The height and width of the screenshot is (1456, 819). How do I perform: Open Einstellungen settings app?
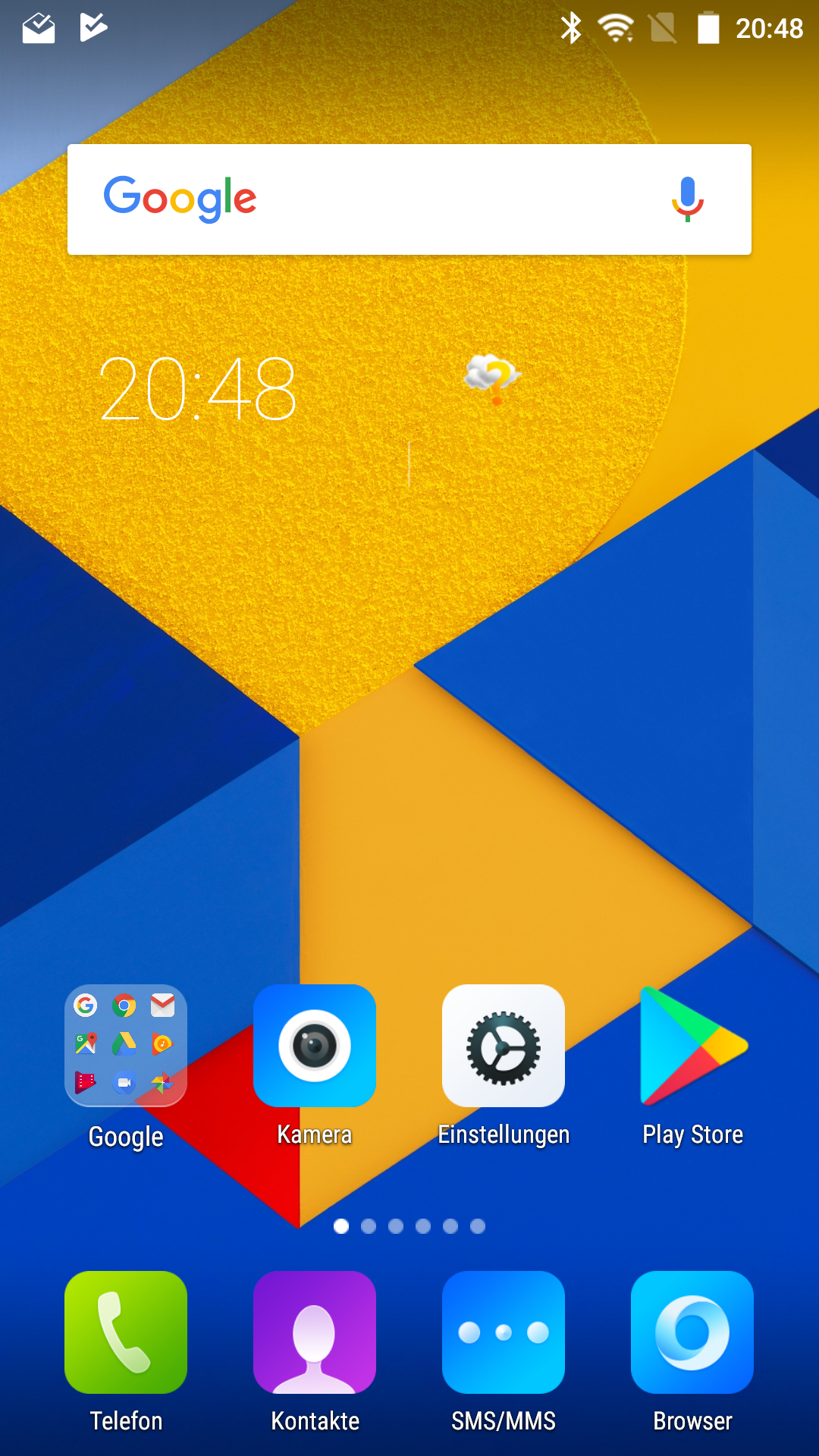504,1046
